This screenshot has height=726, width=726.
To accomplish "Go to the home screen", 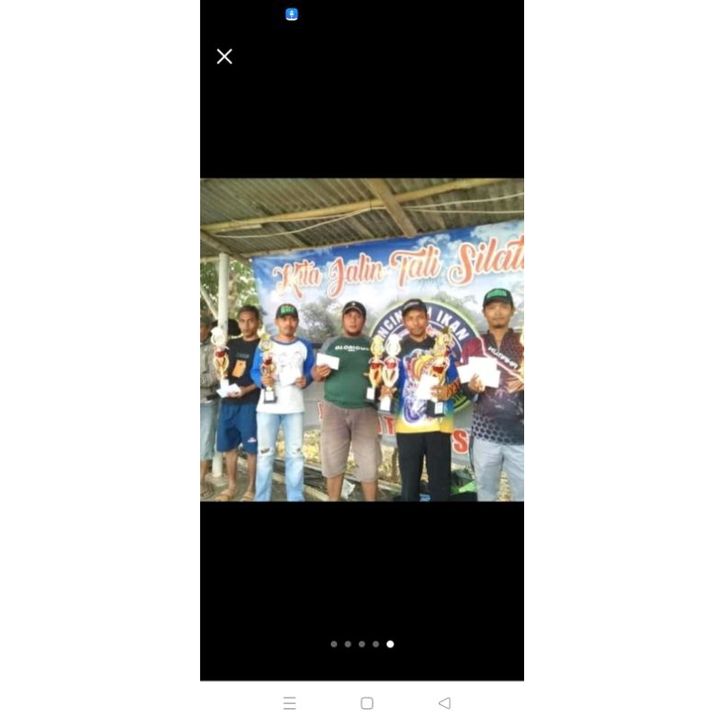I will (x=367, y=703).
